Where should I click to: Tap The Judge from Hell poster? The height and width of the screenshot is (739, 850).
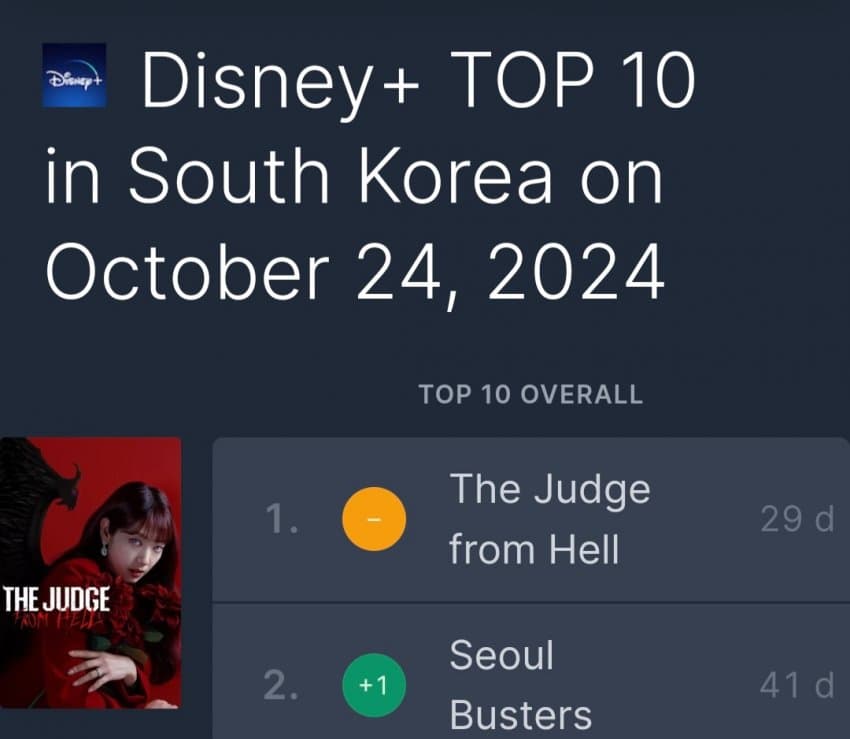coord(90,573)
